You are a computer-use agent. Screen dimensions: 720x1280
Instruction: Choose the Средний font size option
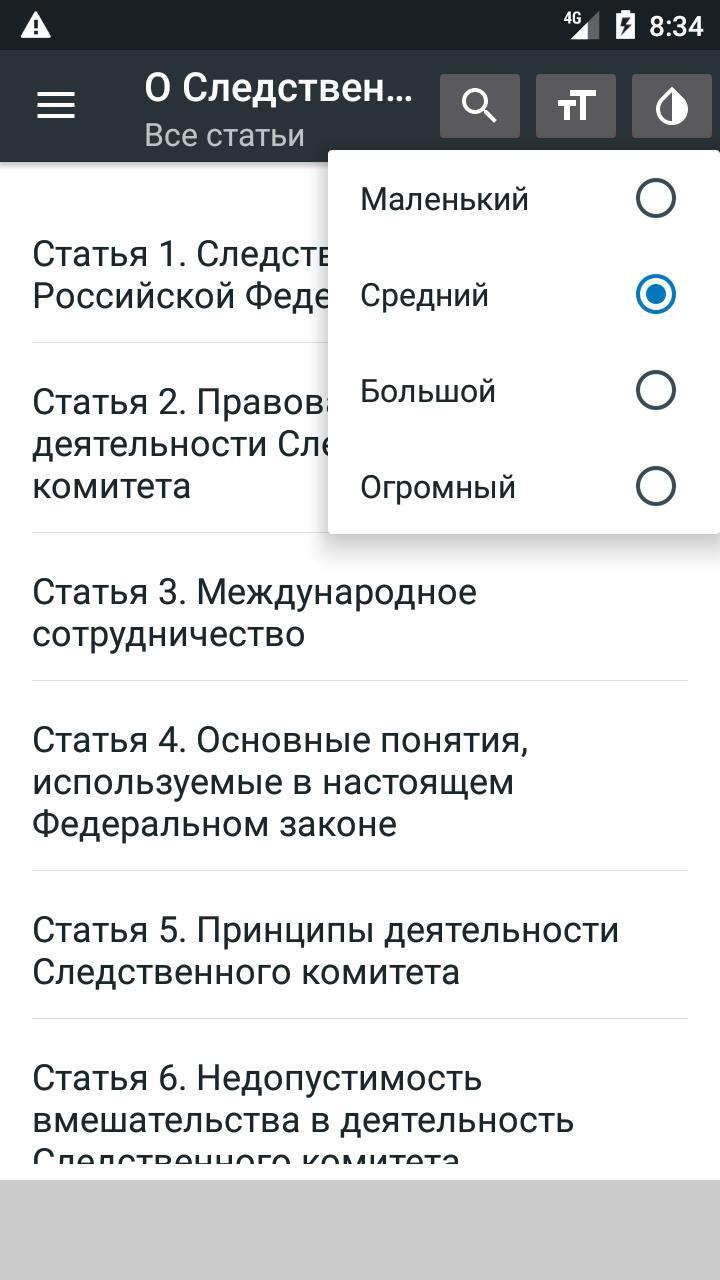(524, 294)
